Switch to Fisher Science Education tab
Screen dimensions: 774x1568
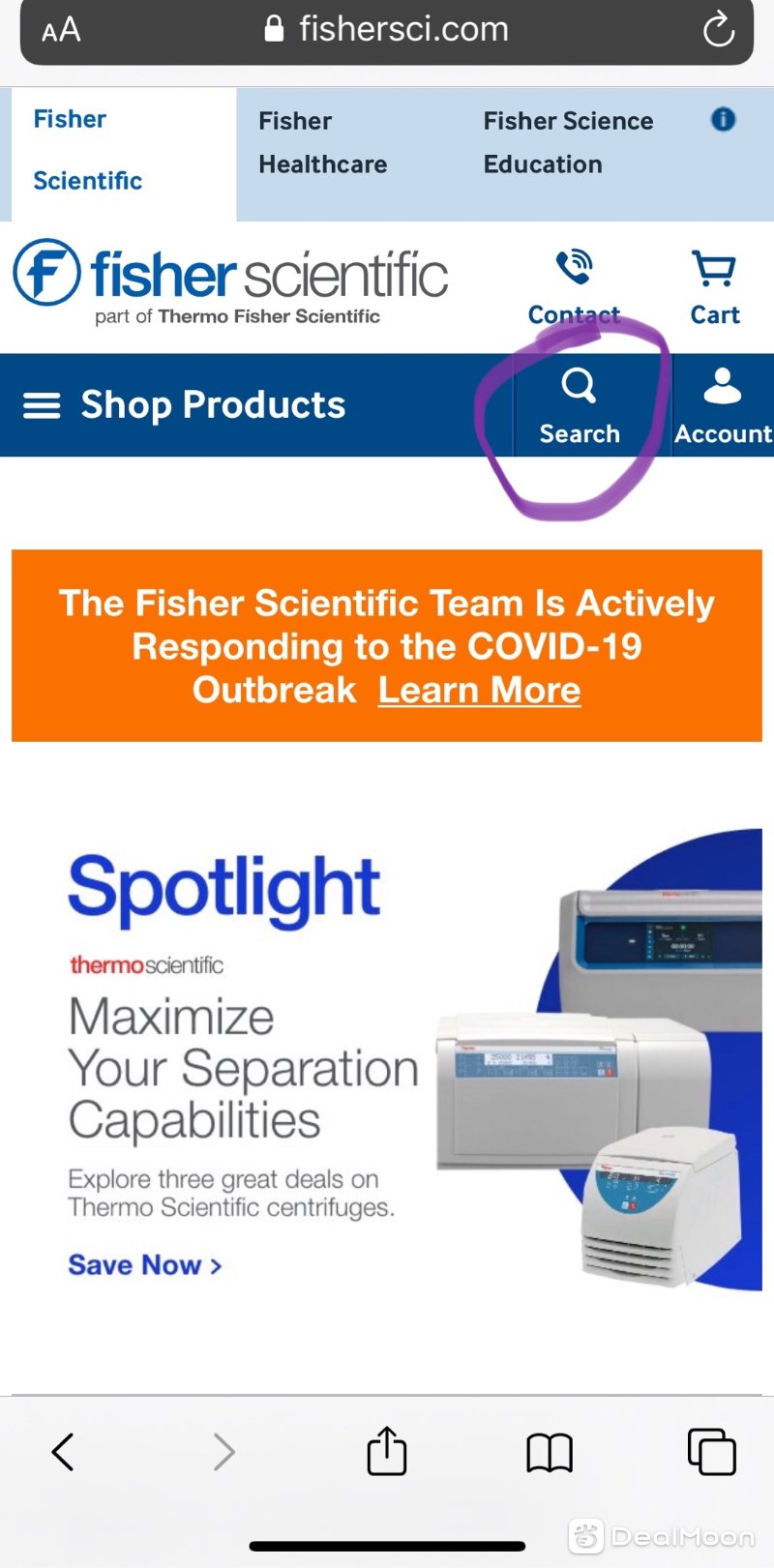568,143
